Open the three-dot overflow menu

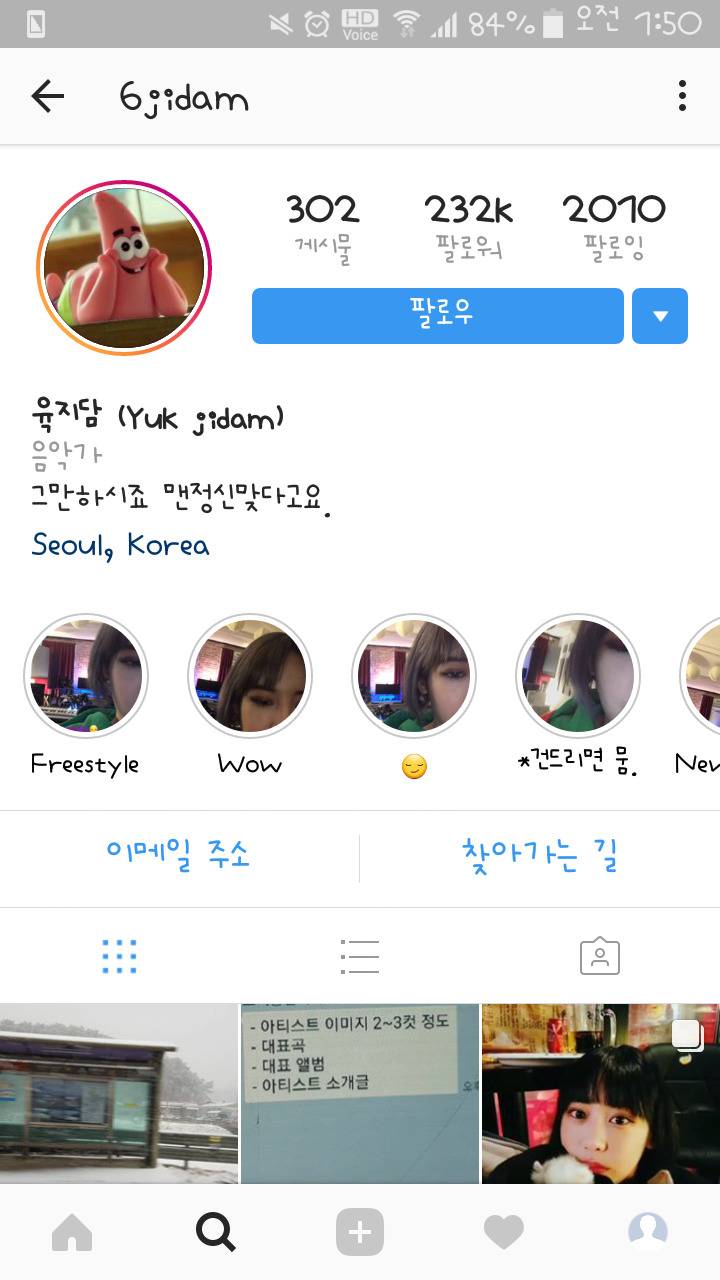click(x=682, y=97)
